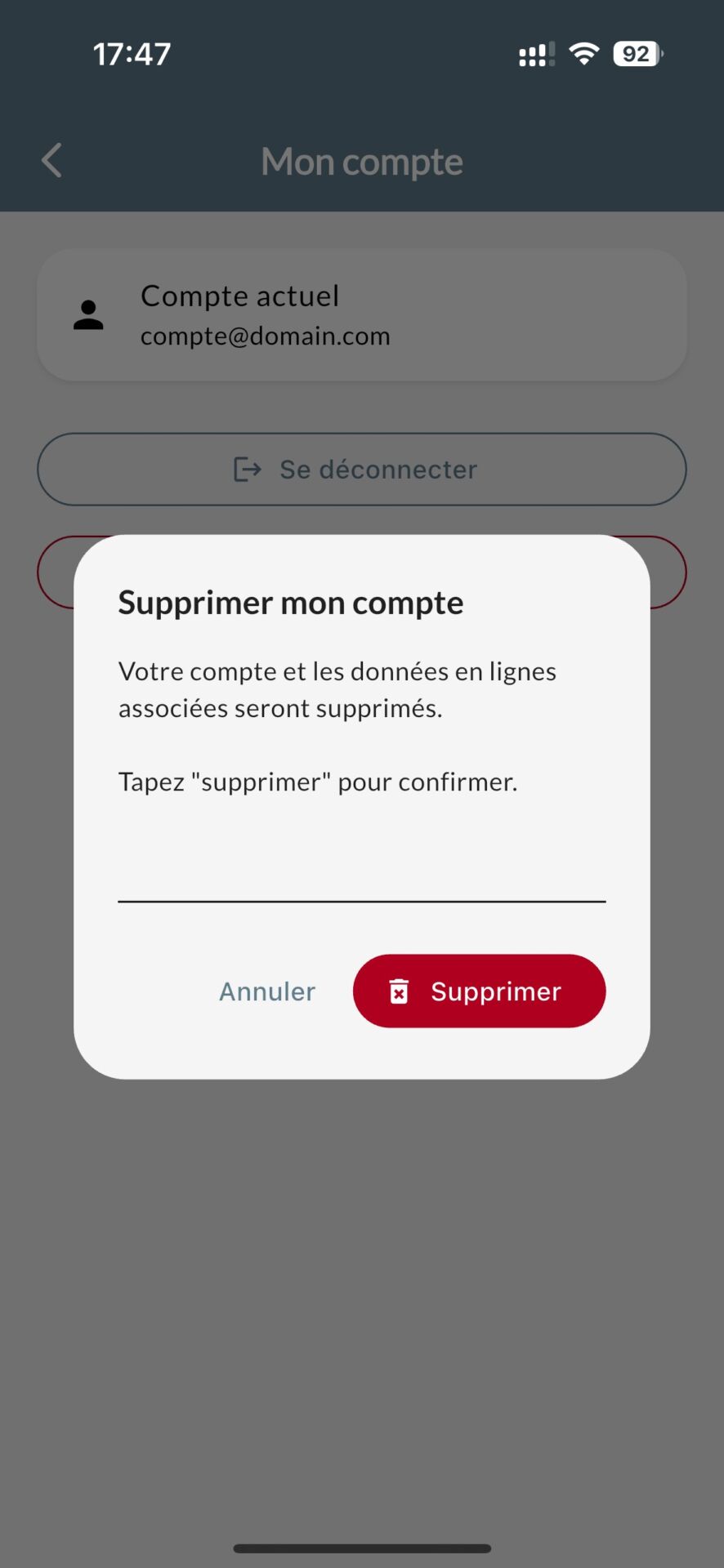Tap Se déconnecter to log out
This screenshot has height=1568, width=724.
(x=361, y=469)
